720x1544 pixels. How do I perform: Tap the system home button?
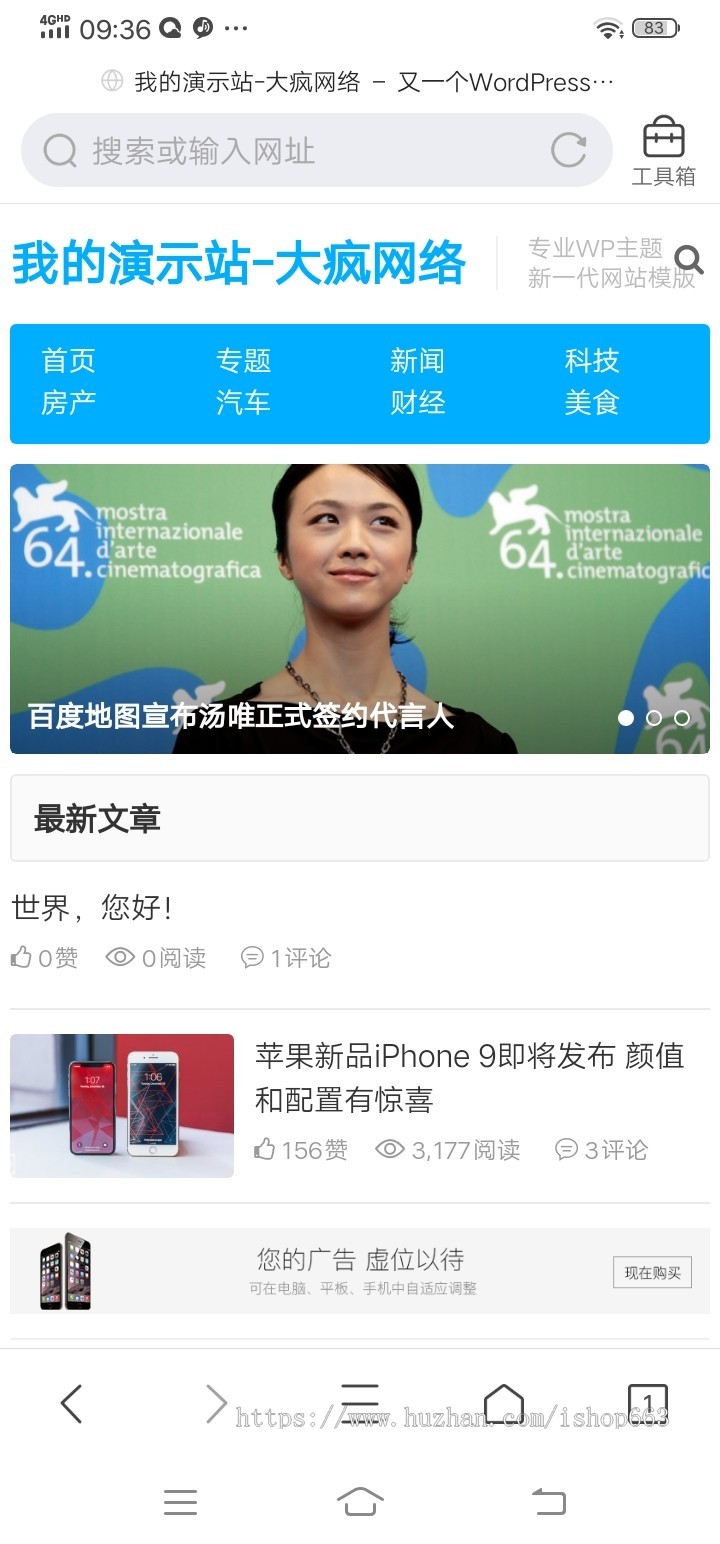pos(360,1501)
